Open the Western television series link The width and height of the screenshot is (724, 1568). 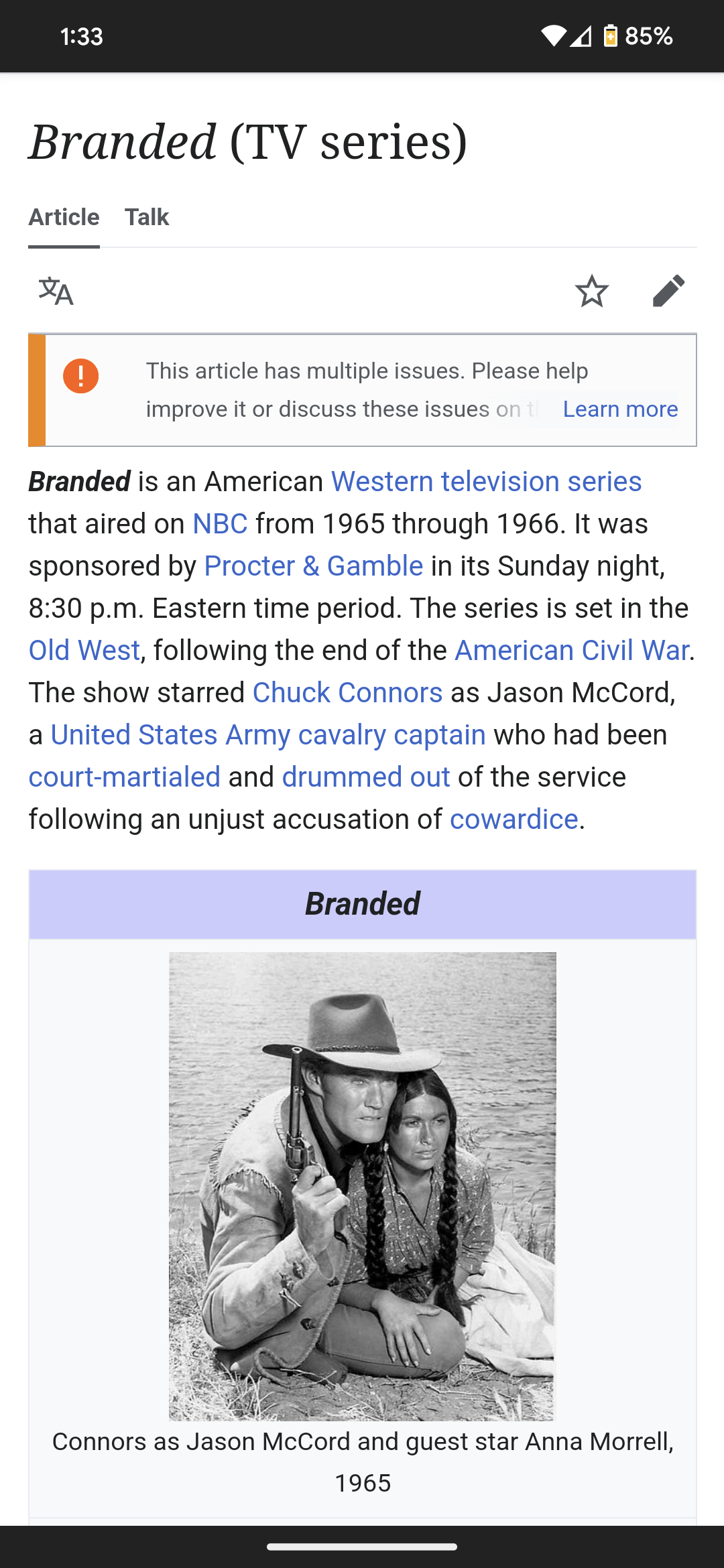point(486,482)
